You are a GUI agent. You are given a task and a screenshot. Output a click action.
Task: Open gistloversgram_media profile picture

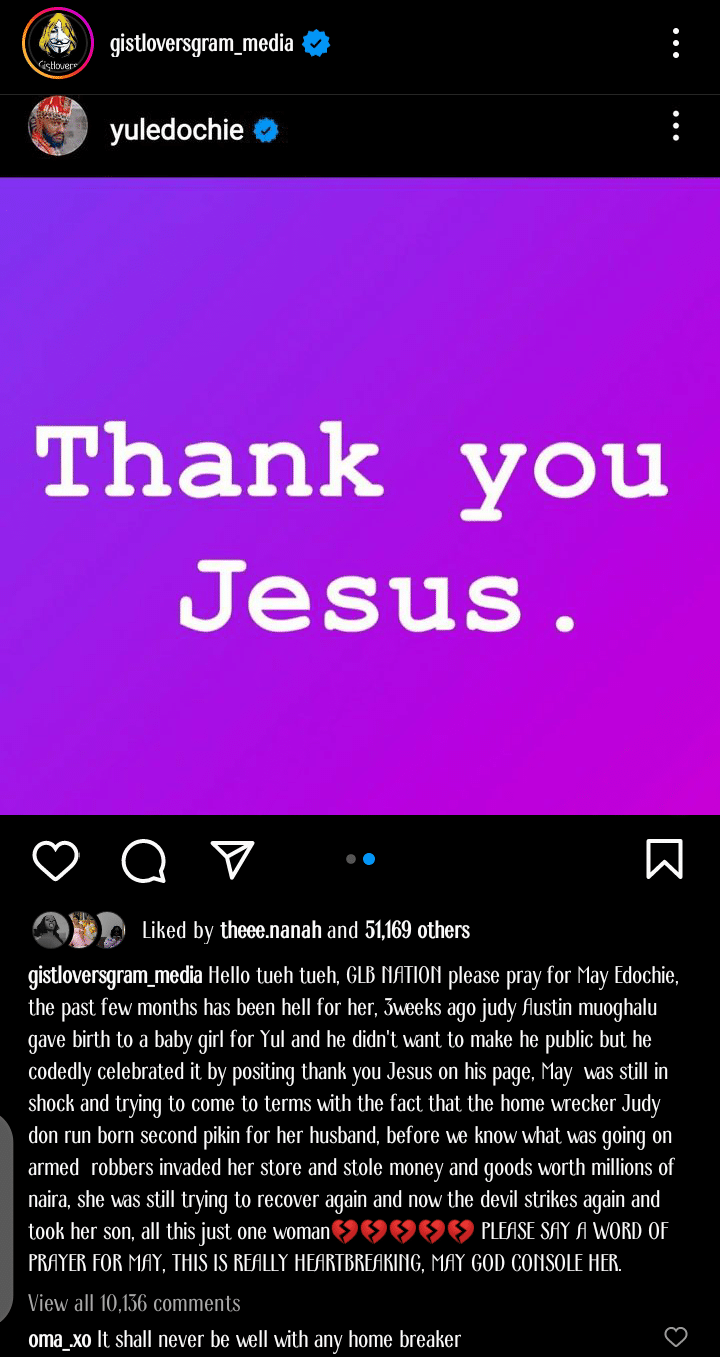(x=57, y=42)
